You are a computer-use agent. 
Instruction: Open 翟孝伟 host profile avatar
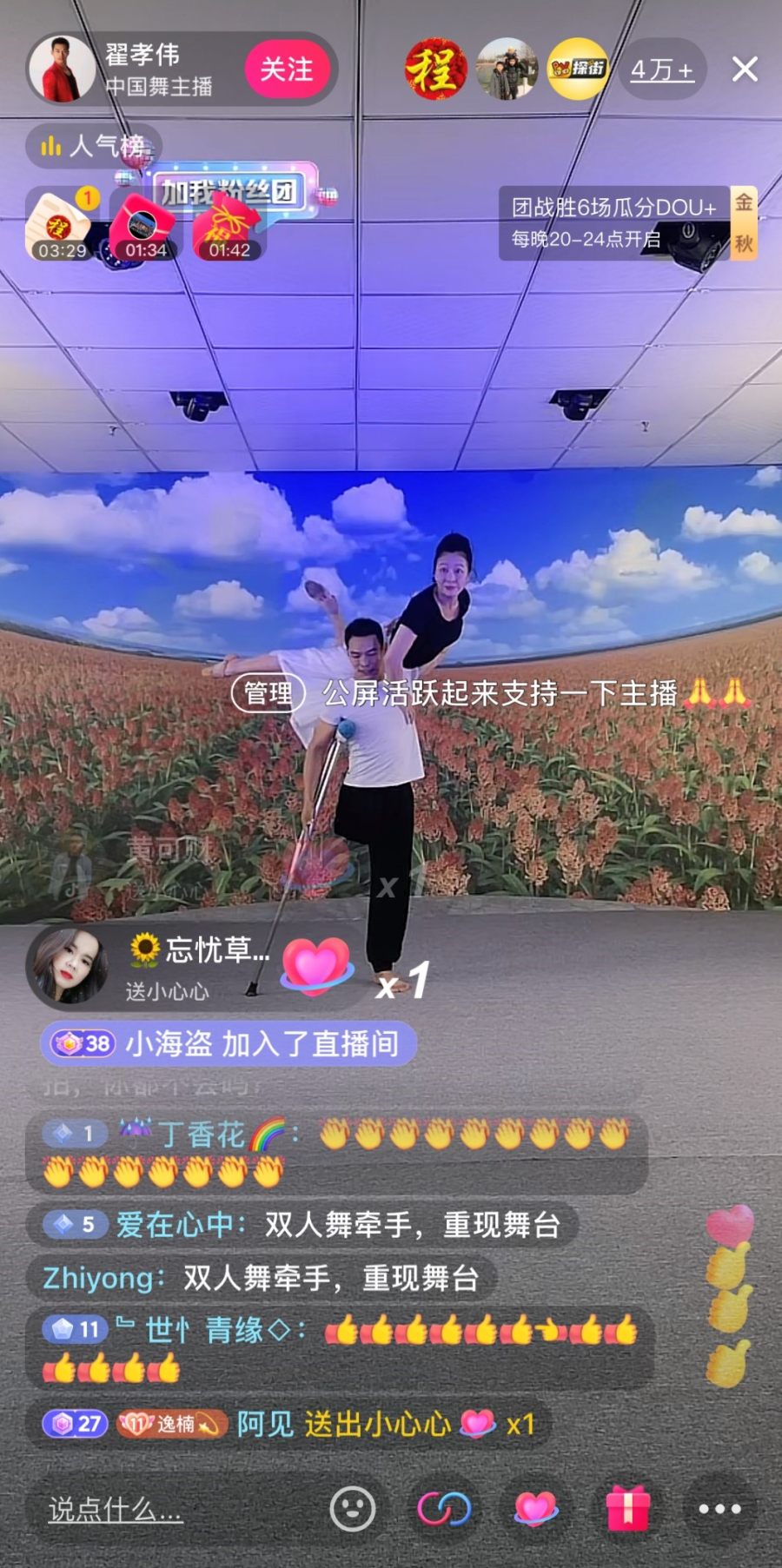coord(62,69)
